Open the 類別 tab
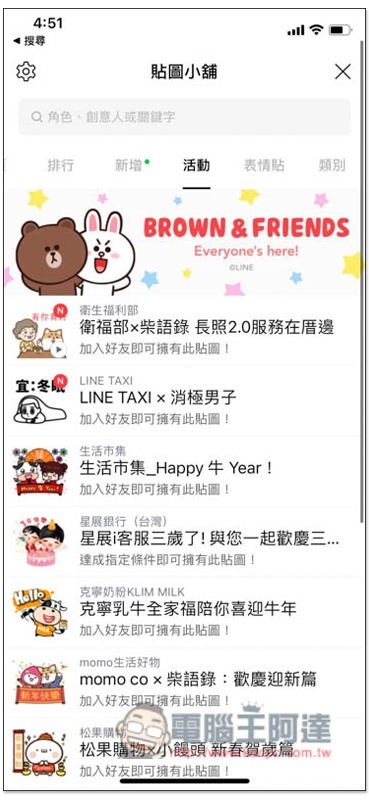The height and width of the screenshot is (800, 369). (x=332, y=165)
